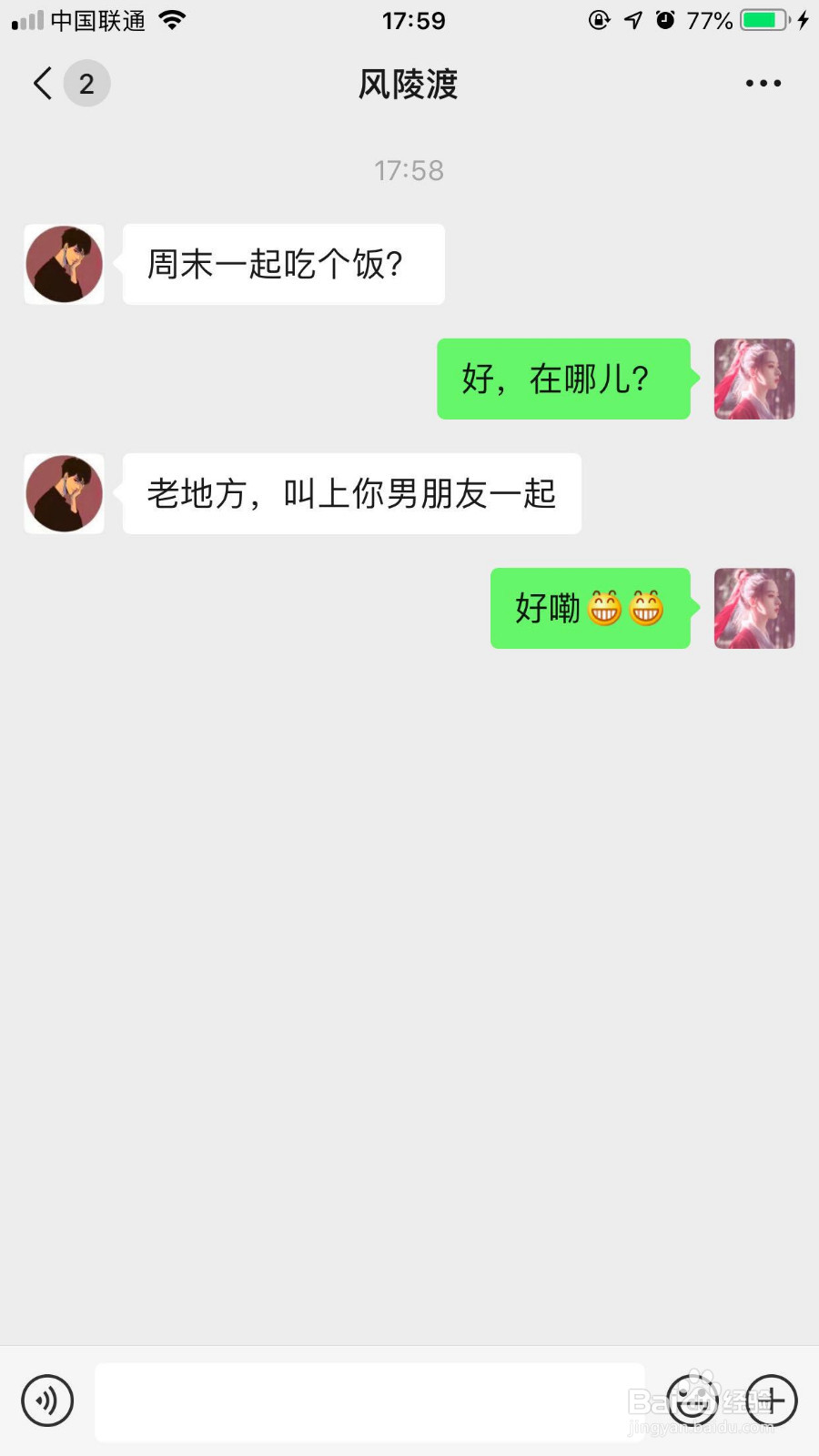
Task: Tap the chat title 风陵渡
Action: (409, 83)
